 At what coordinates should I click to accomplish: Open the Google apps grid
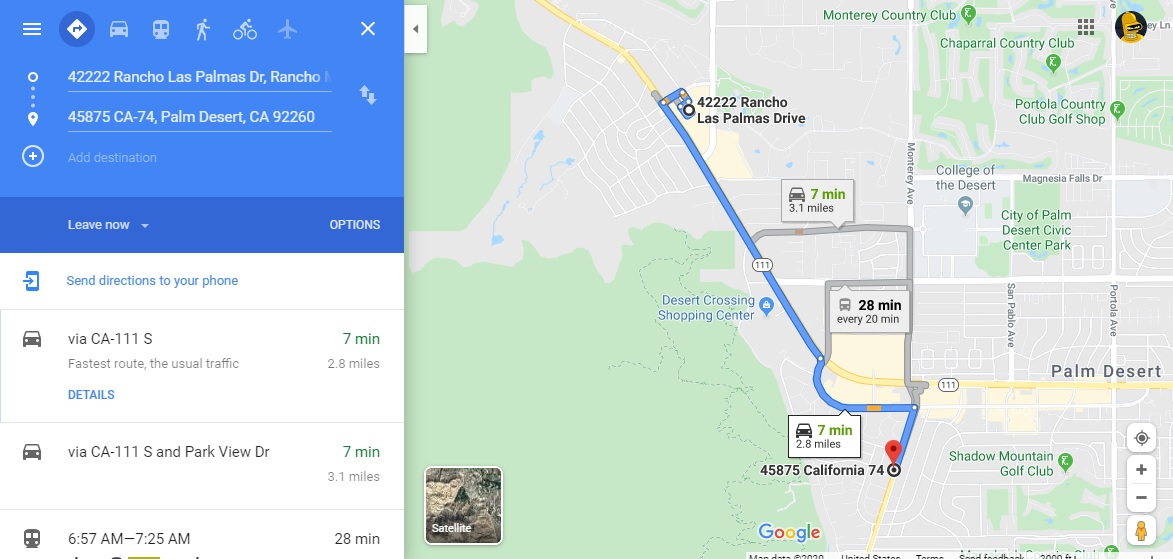click(x=1085, y=28)
